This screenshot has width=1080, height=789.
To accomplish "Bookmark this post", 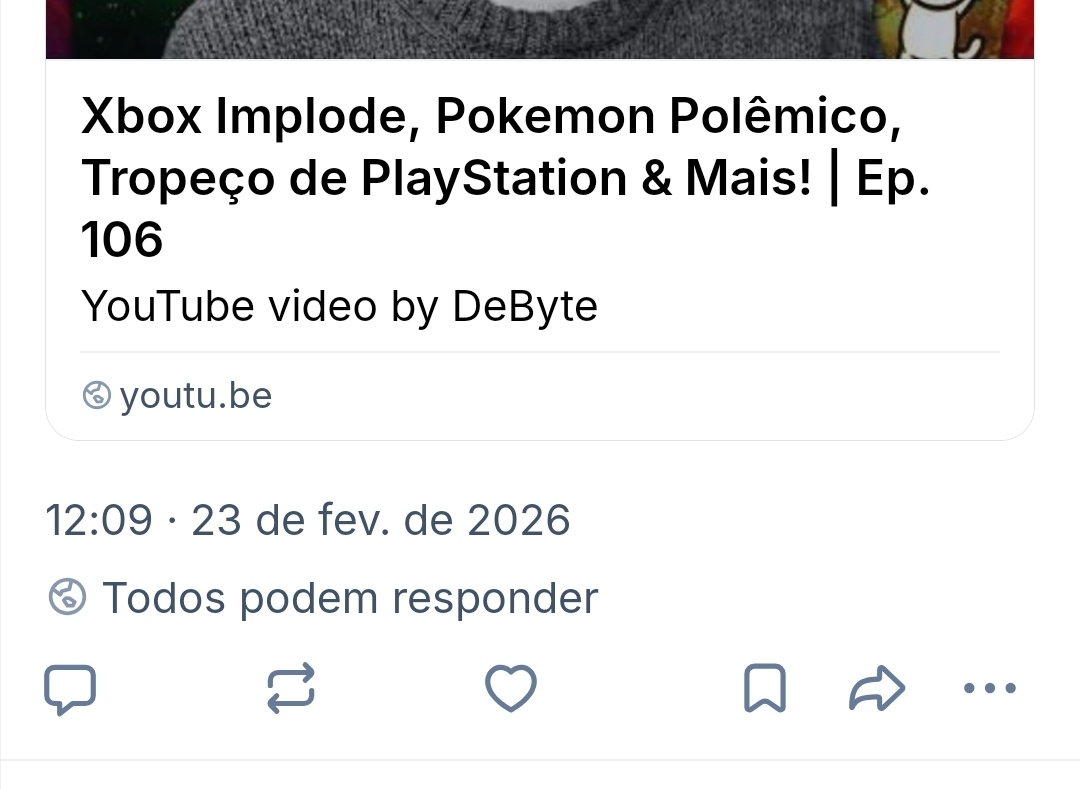I will pos(765,688).
